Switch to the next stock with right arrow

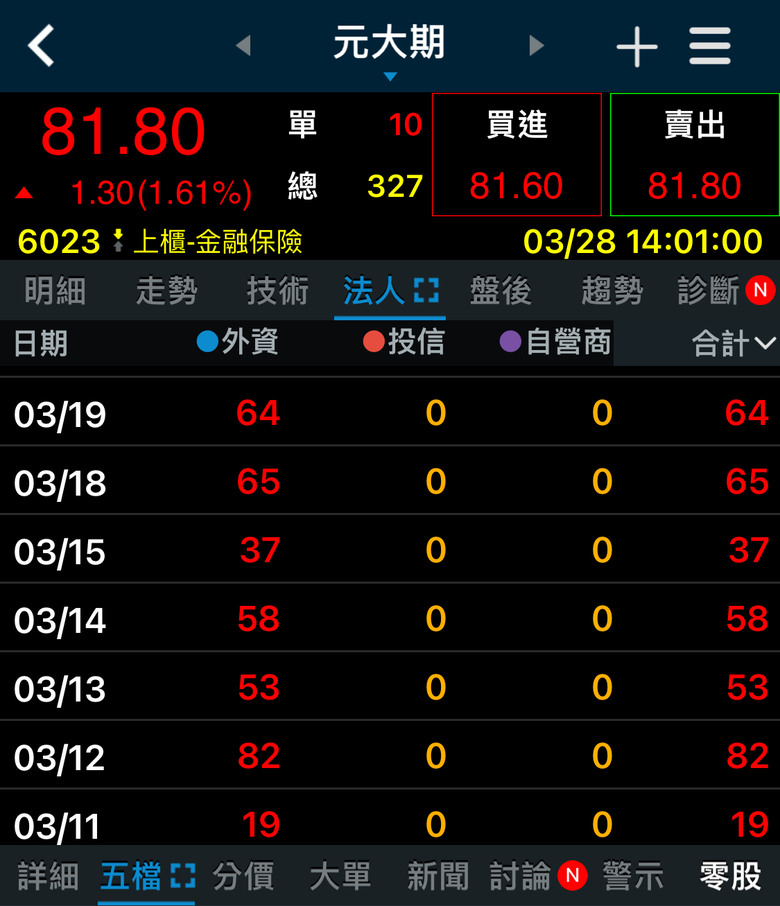pos(537,46)
